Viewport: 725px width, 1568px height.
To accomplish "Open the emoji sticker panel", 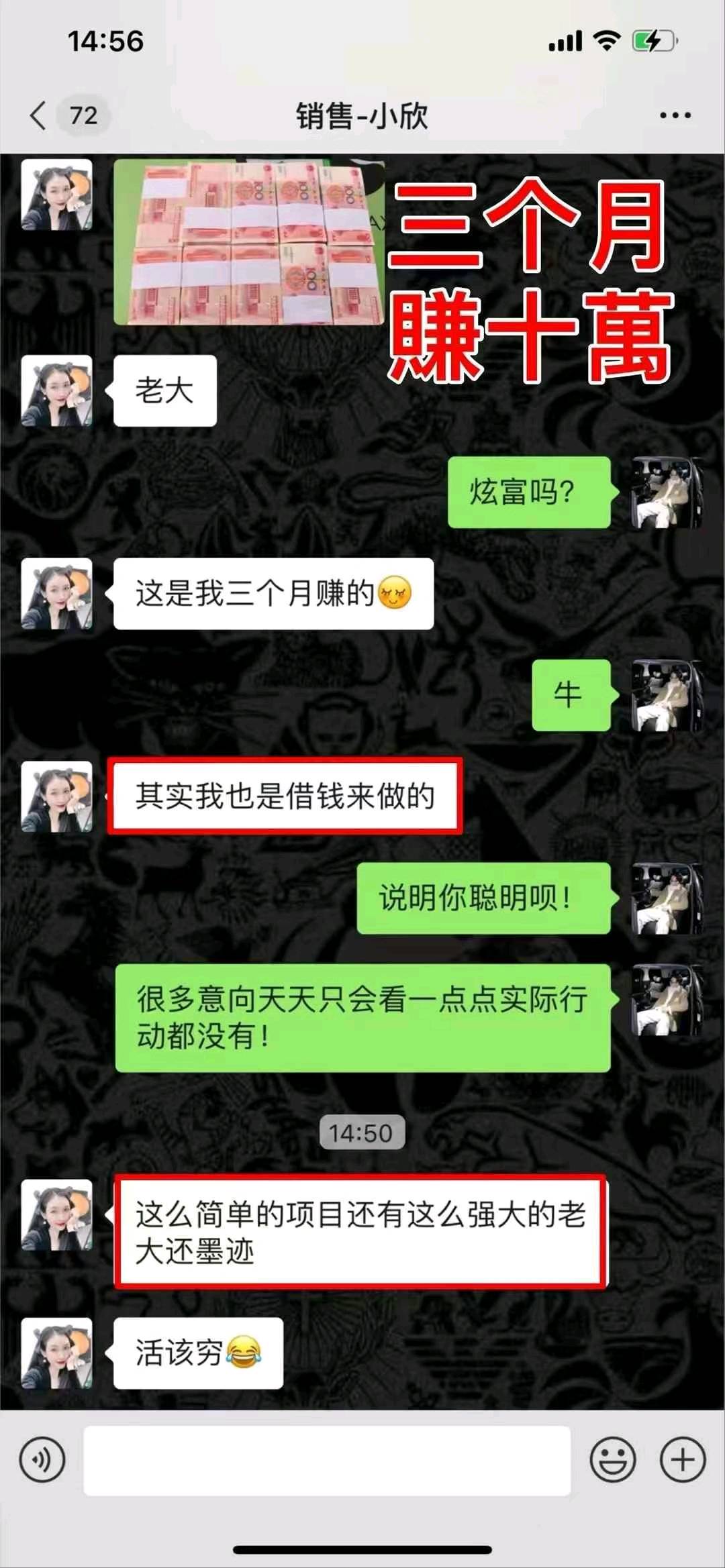I will (612, 1460).
